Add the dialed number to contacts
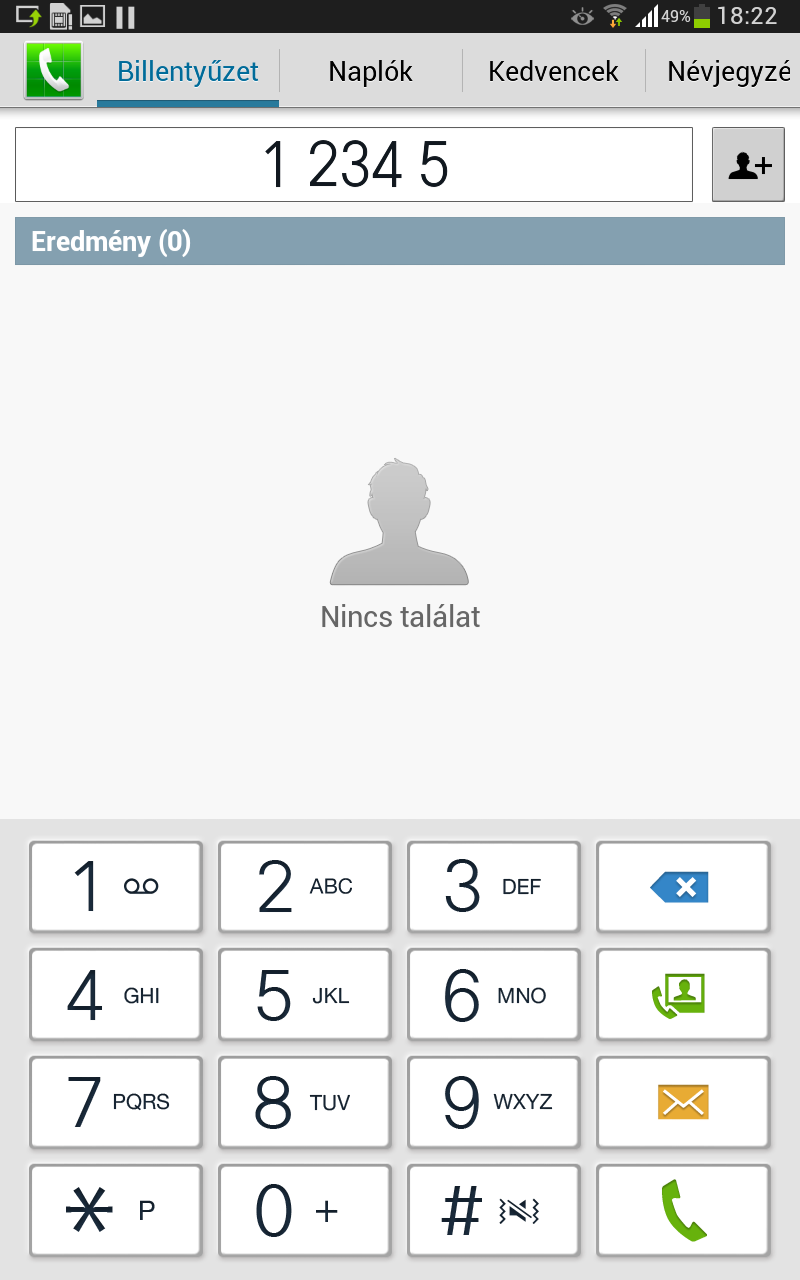 [748, 165]
